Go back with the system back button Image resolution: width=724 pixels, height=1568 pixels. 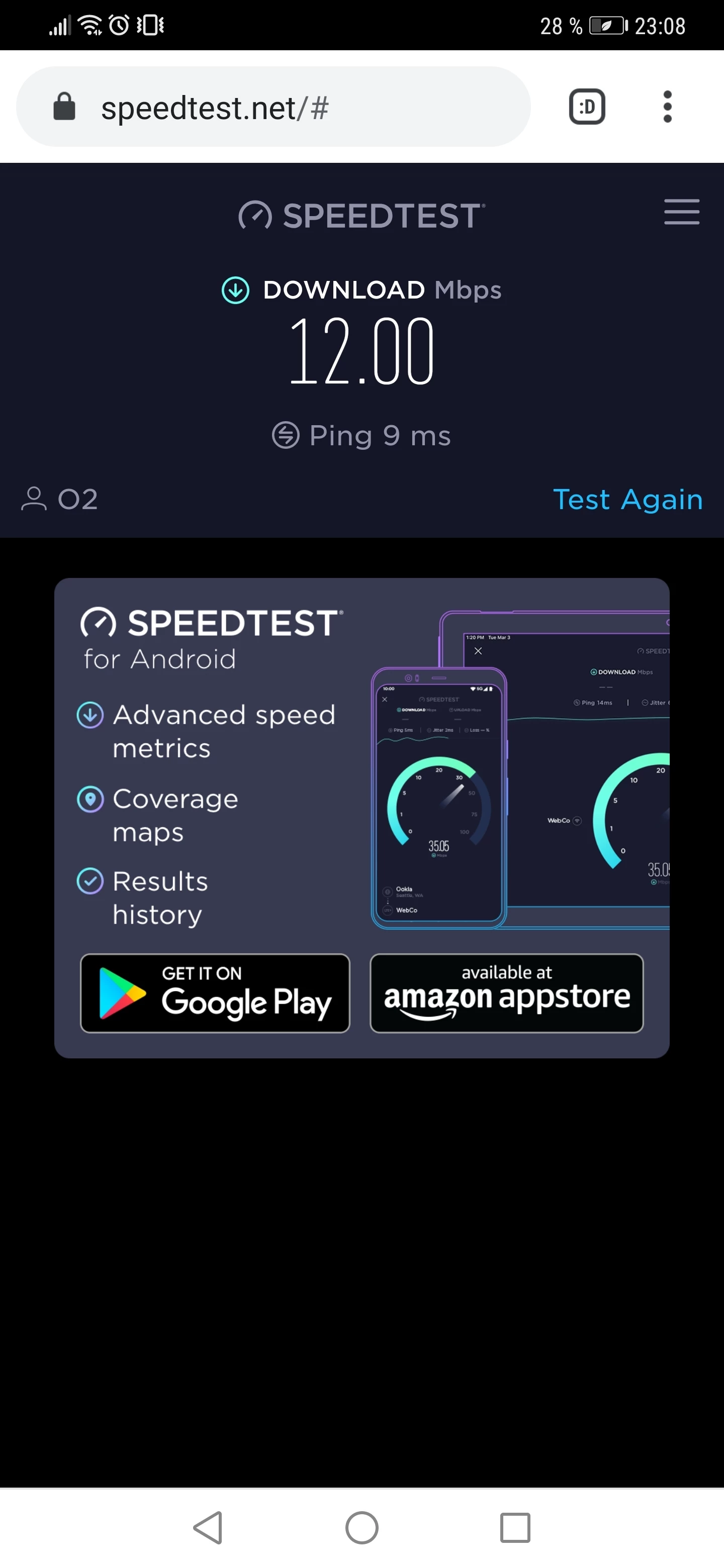(x=208, y=1527)
